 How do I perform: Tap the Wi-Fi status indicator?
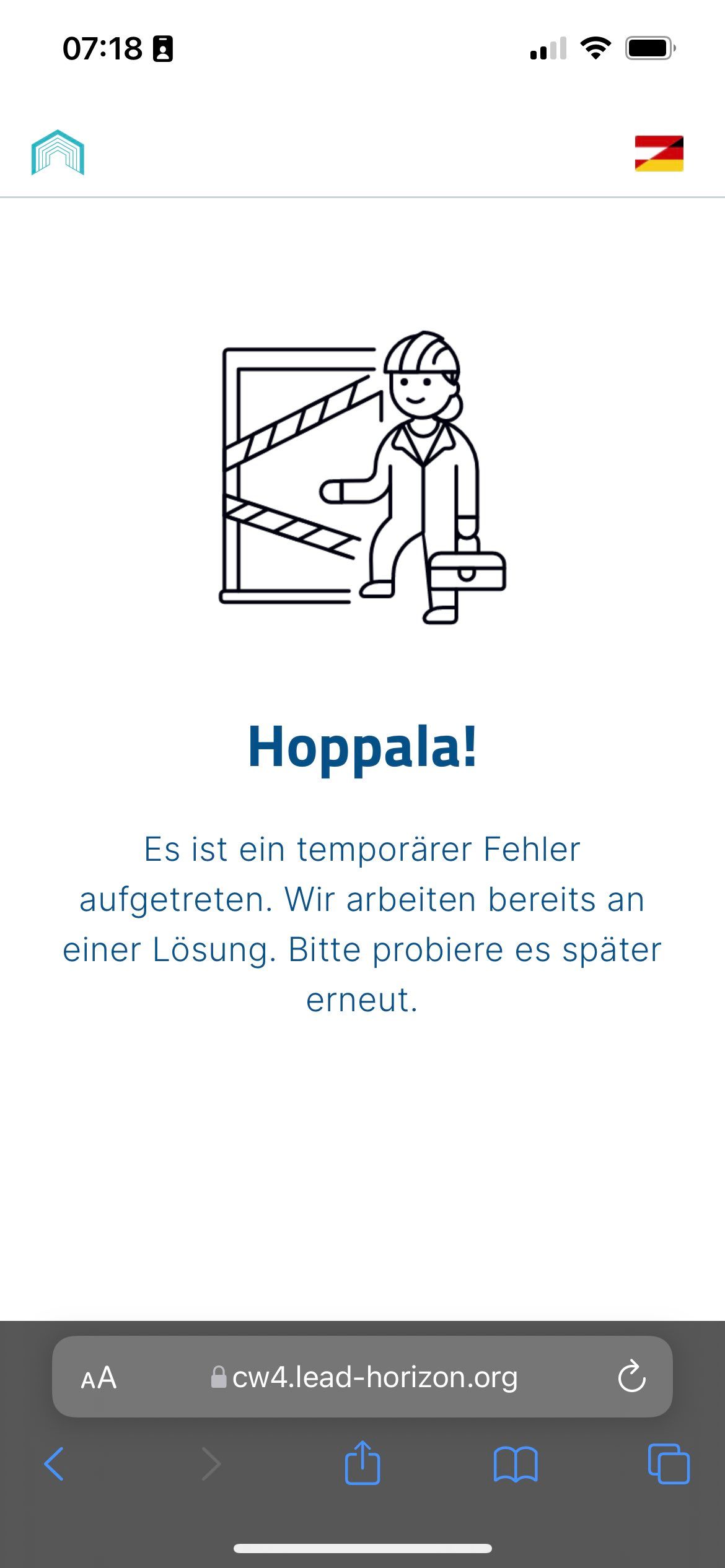point(596,48)
